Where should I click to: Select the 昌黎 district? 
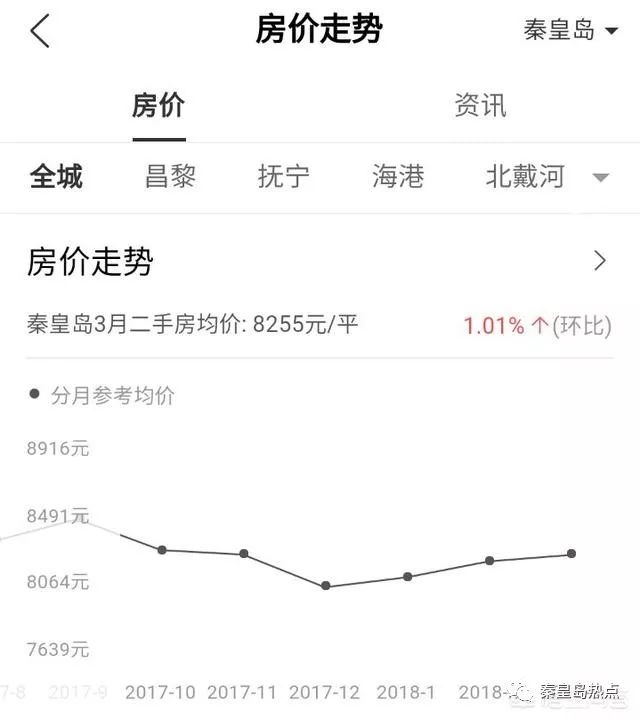pyautogui.click(x=170, y=177)
